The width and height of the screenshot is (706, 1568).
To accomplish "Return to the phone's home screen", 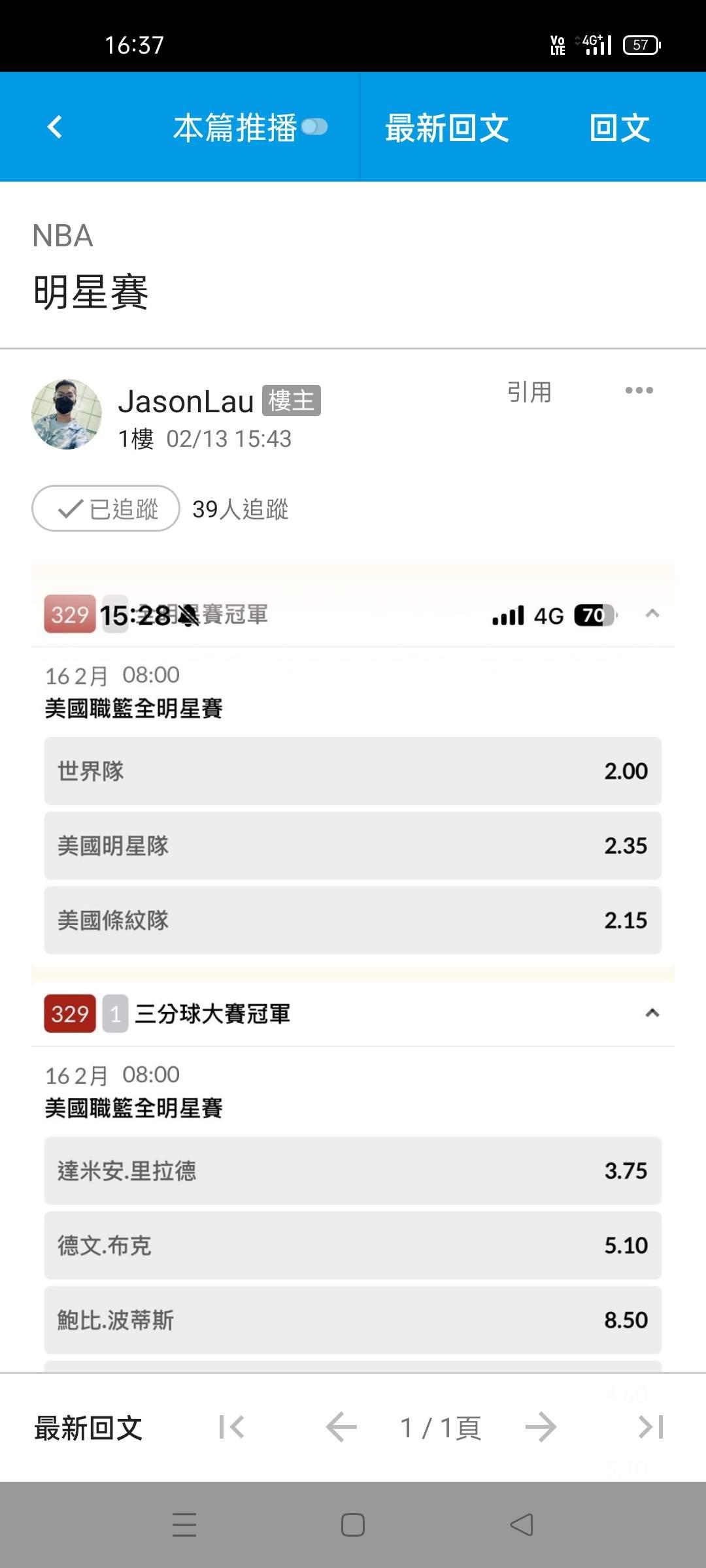I will [x=353, y=1525].
